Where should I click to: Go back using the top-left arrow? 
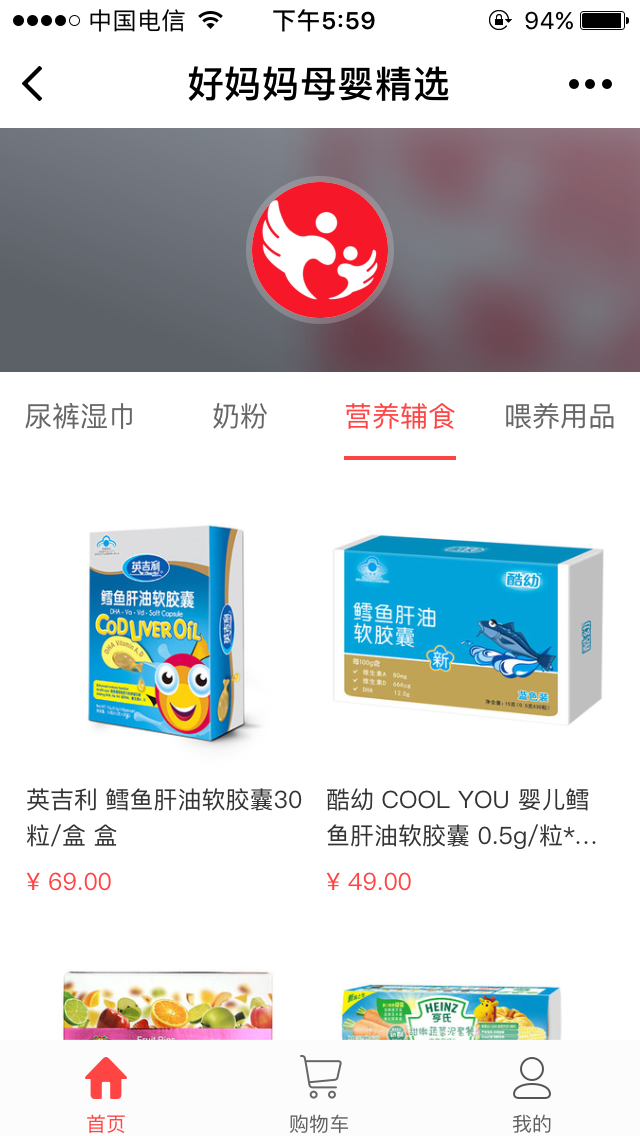[x=33, y=84]
